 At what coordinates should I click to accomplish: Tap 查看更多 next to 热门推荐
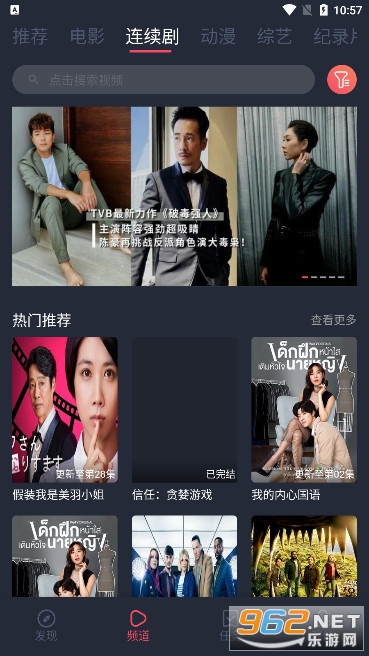point(333,320)
